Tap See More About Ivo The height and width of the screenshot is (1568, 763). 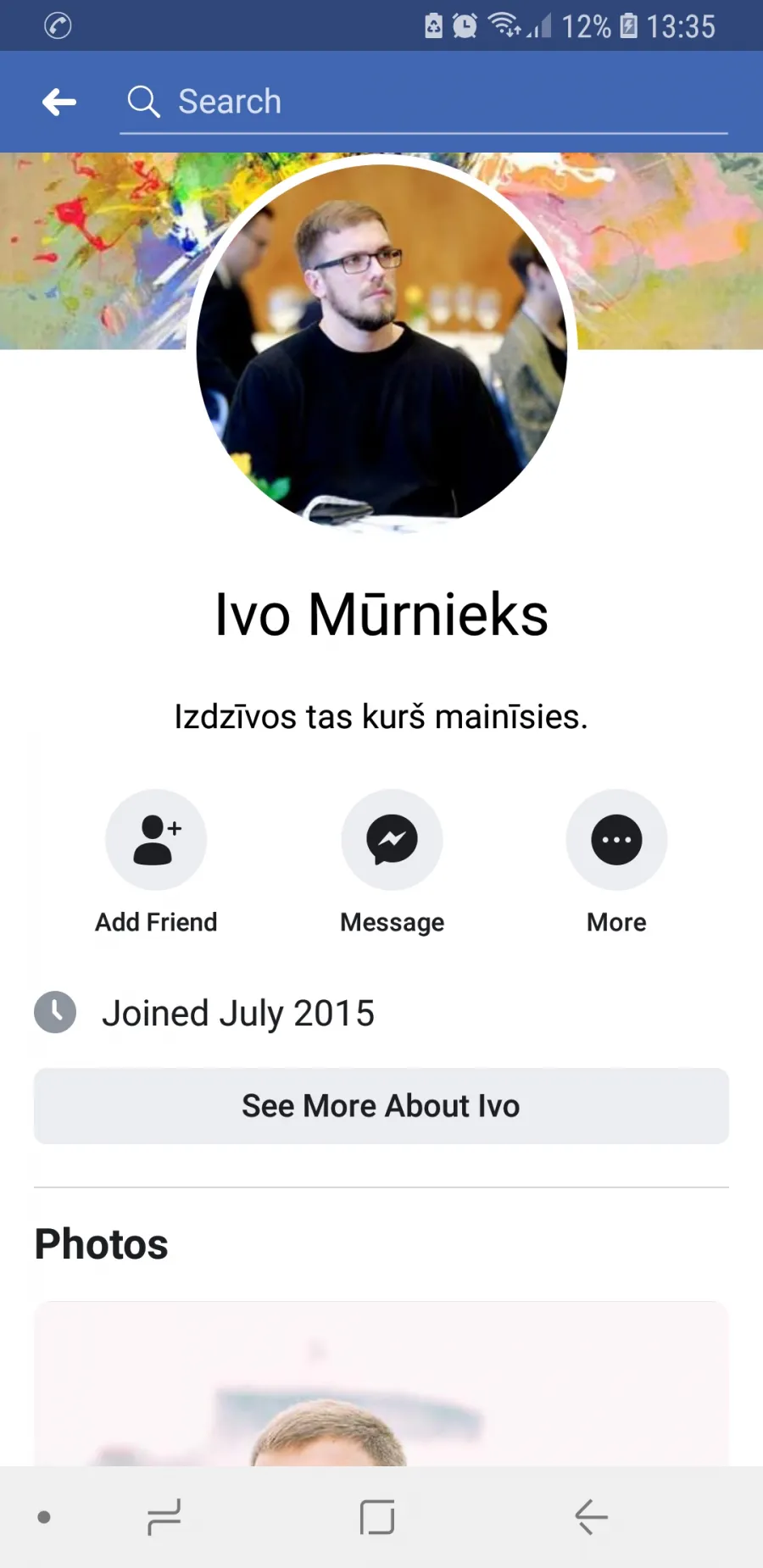coord(381,1106)
